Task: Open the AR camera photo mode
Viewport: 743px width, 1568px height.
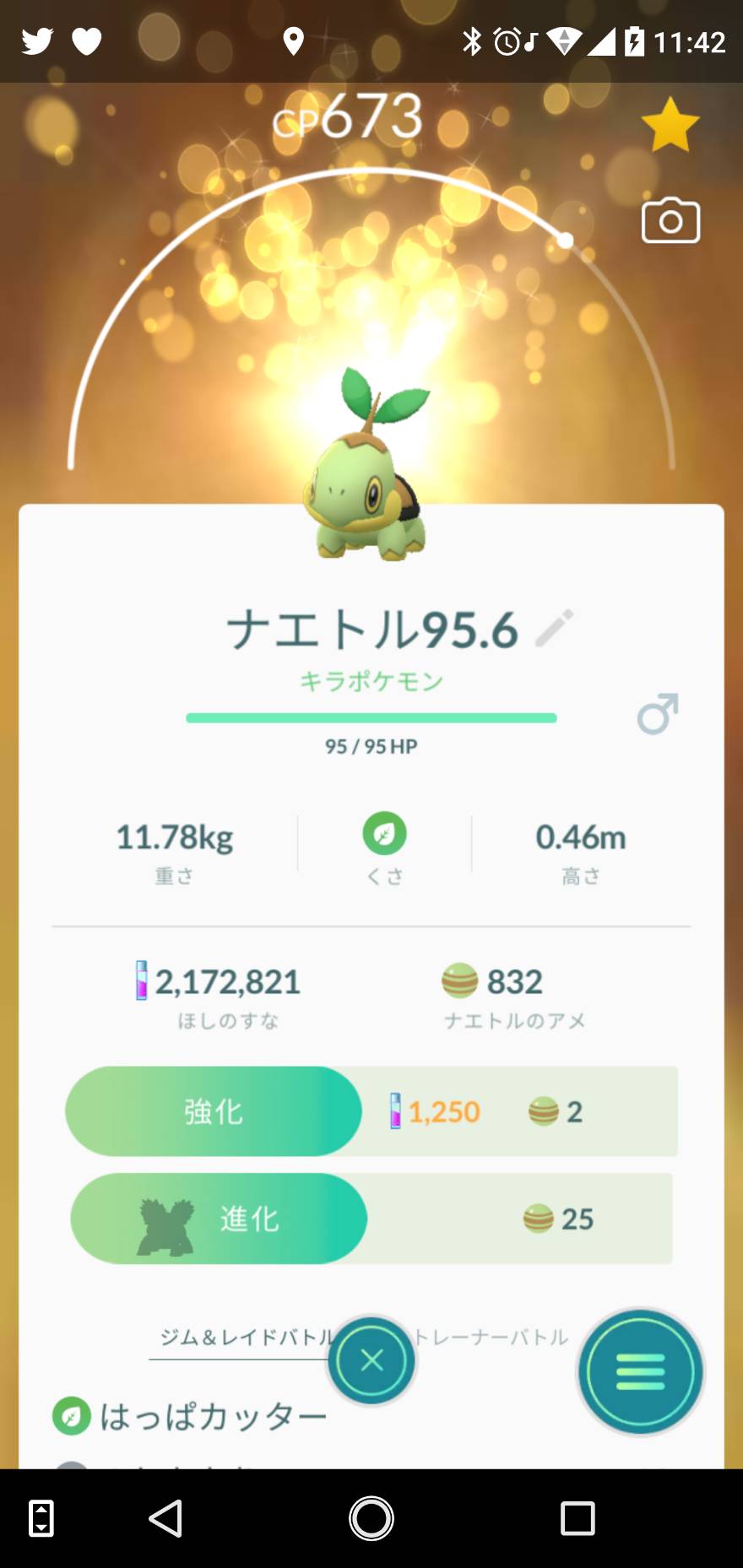Action: coord(670,221)
